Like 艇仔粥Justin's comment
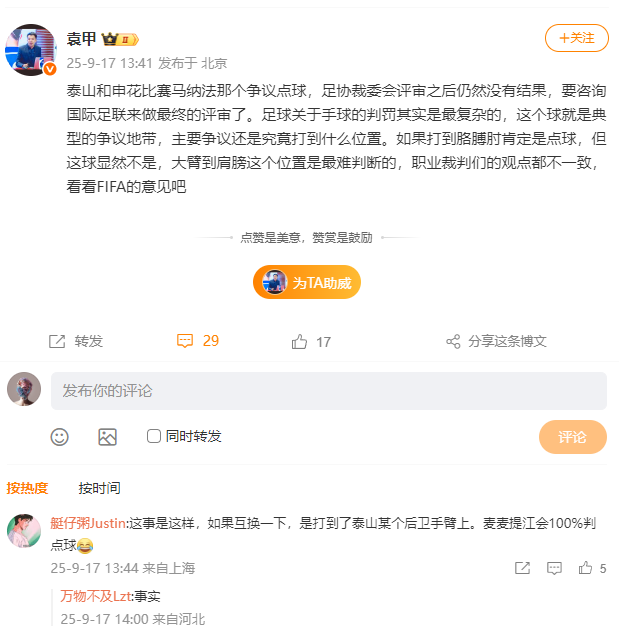The image size is (619, 634). (x=587, y=568)
